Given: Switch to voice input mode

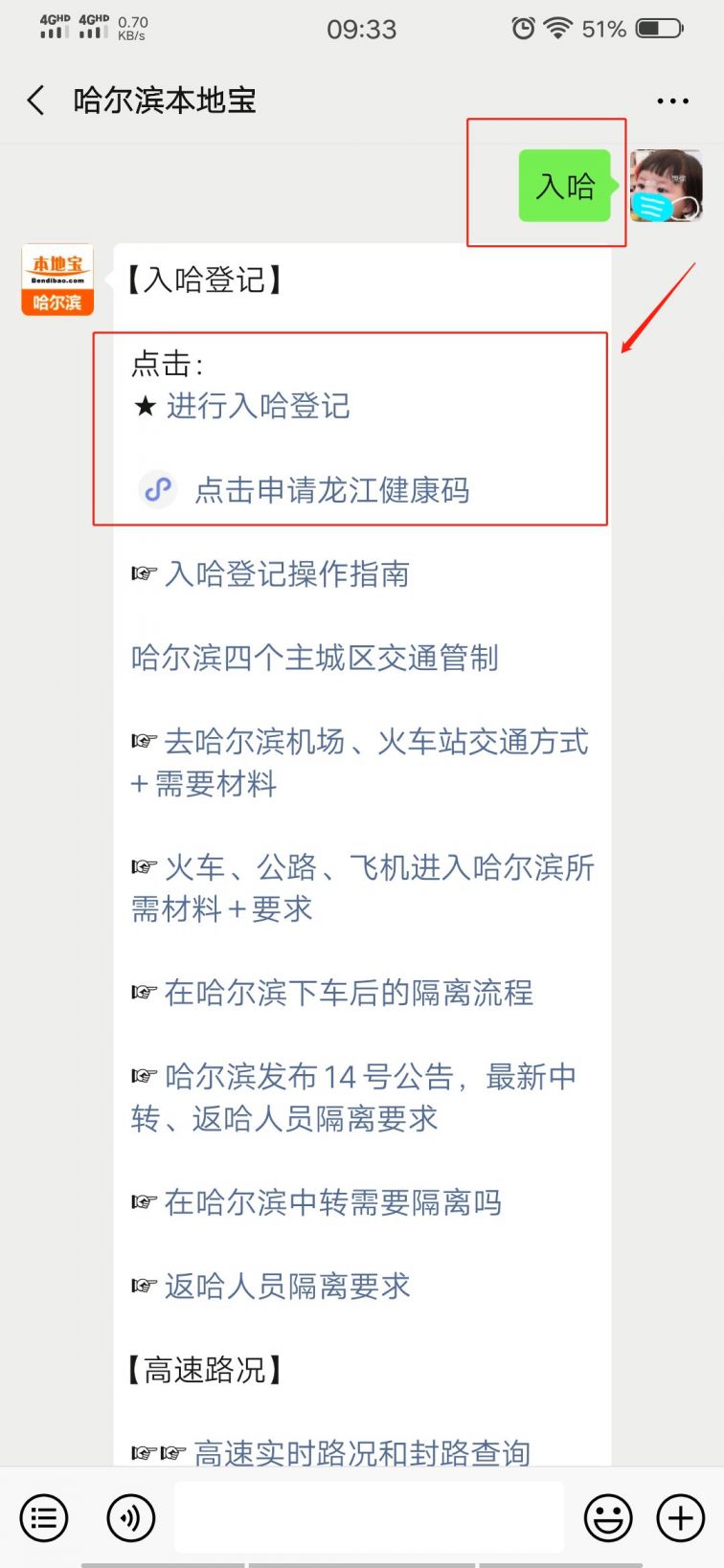Looking at the screenshot, I should point(130,1517).
